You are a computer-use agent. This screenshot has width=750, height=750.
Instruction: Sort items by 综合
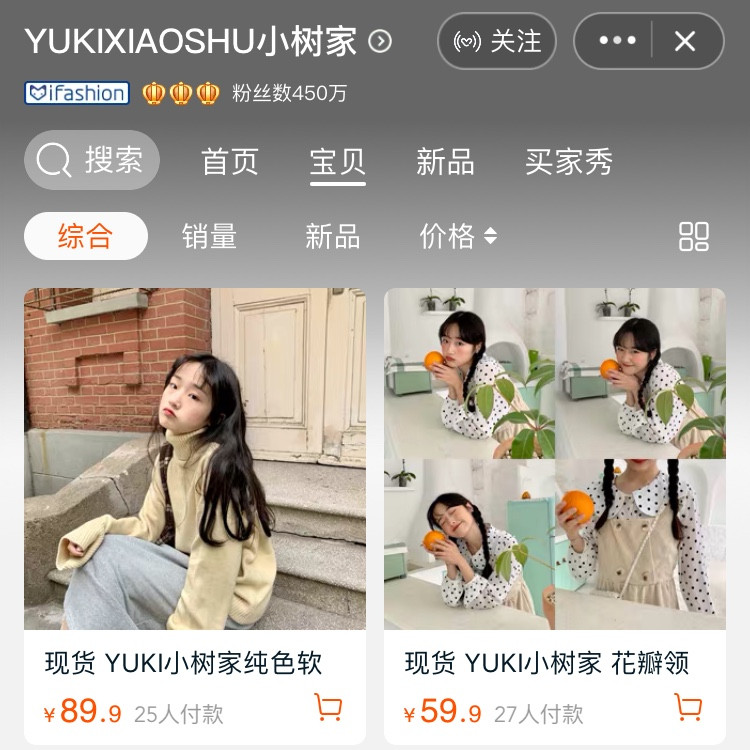coord(86,236)
